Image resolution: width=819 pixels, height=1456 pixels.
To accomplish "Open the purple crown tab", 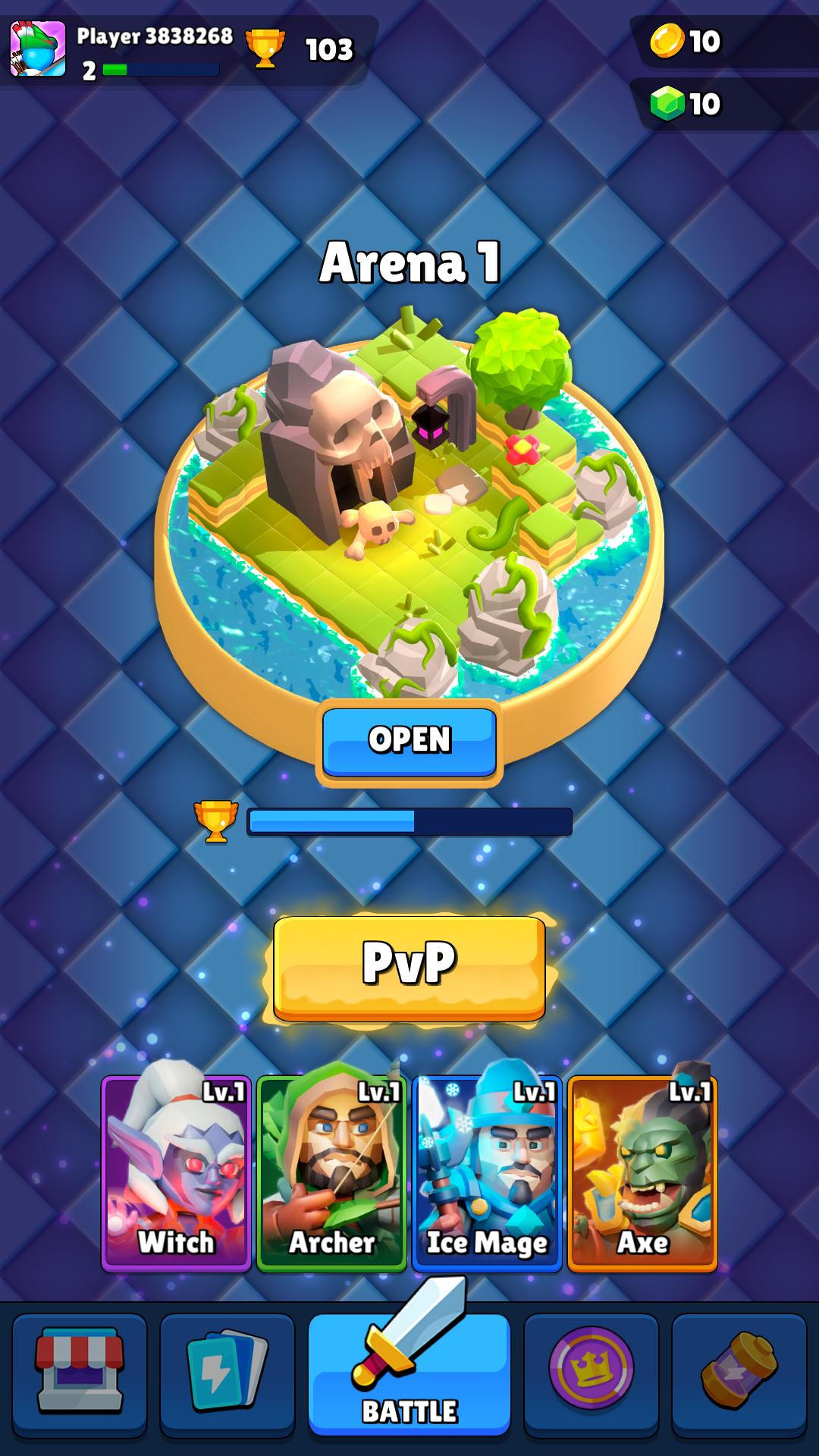I will (591, 1374).
